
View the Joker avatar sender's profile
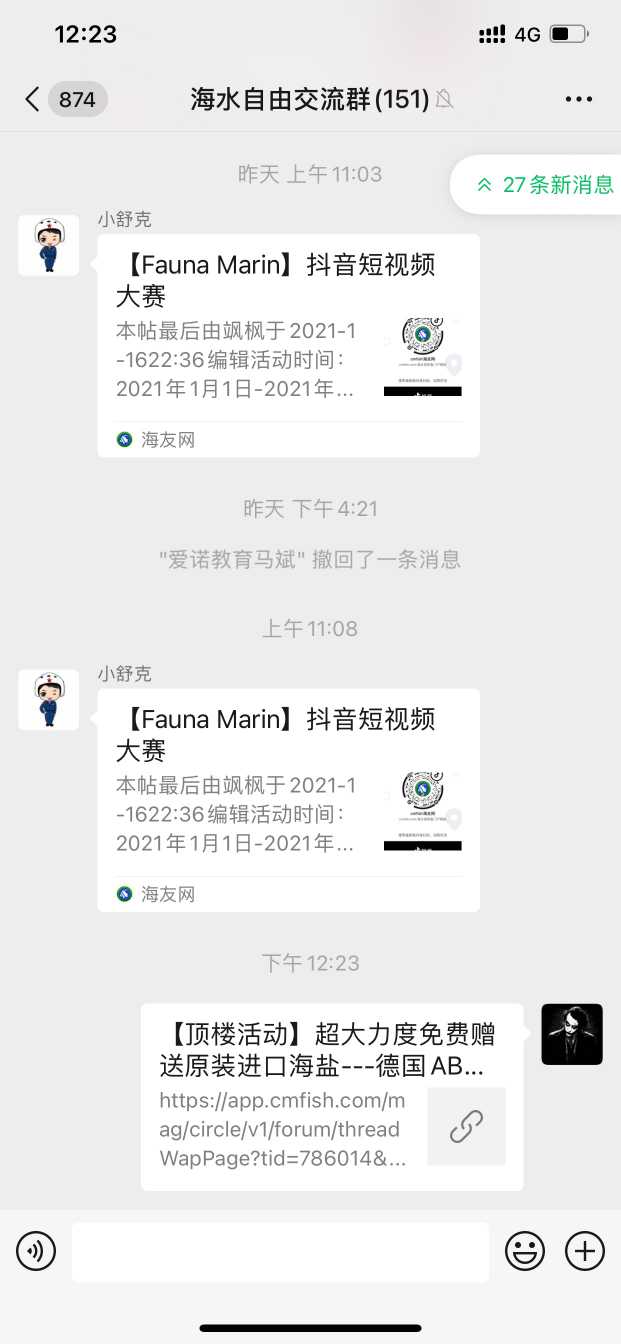click(x=571, y=1034)
